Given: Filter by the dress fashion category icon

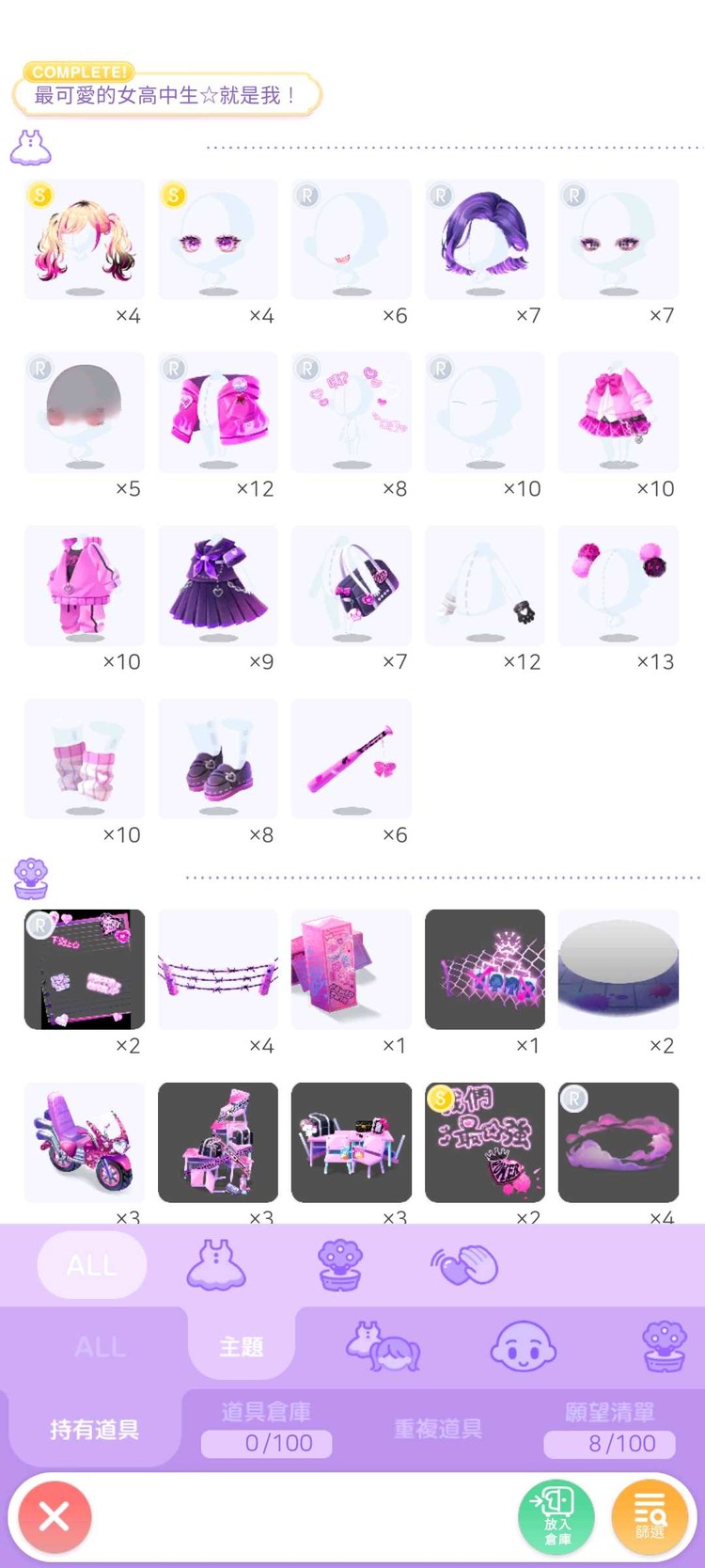Looking at the screenshot, I should coord(216,1264).
